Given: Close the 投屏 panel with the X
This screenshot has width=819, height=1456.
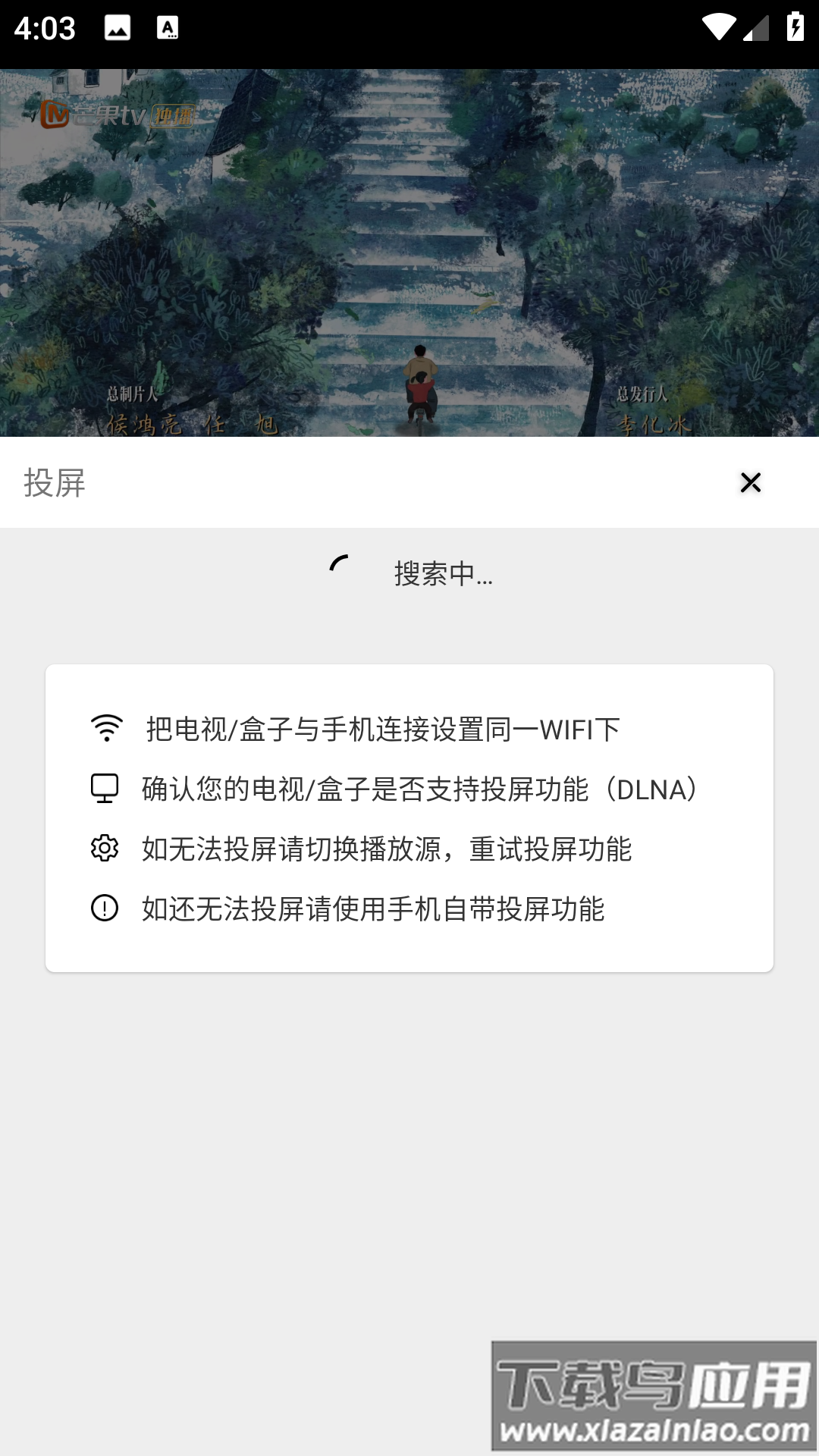Looking at the screenshot, I should pos(752,482).
